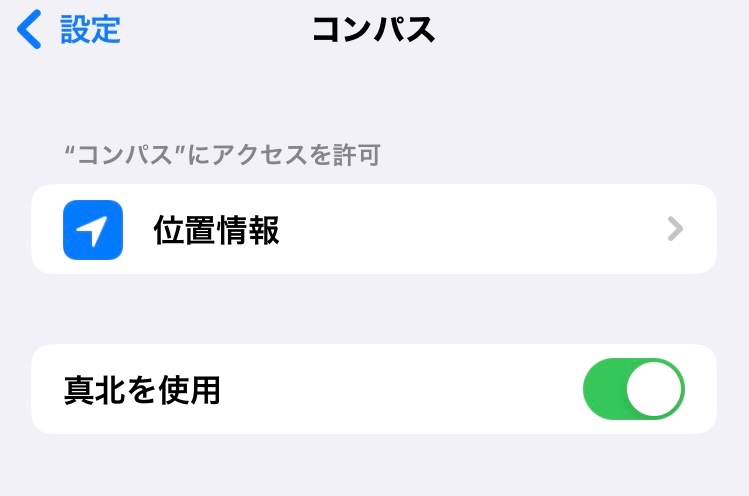
Task: Open 位置情報 settings row
Action: tap(373, 230)
